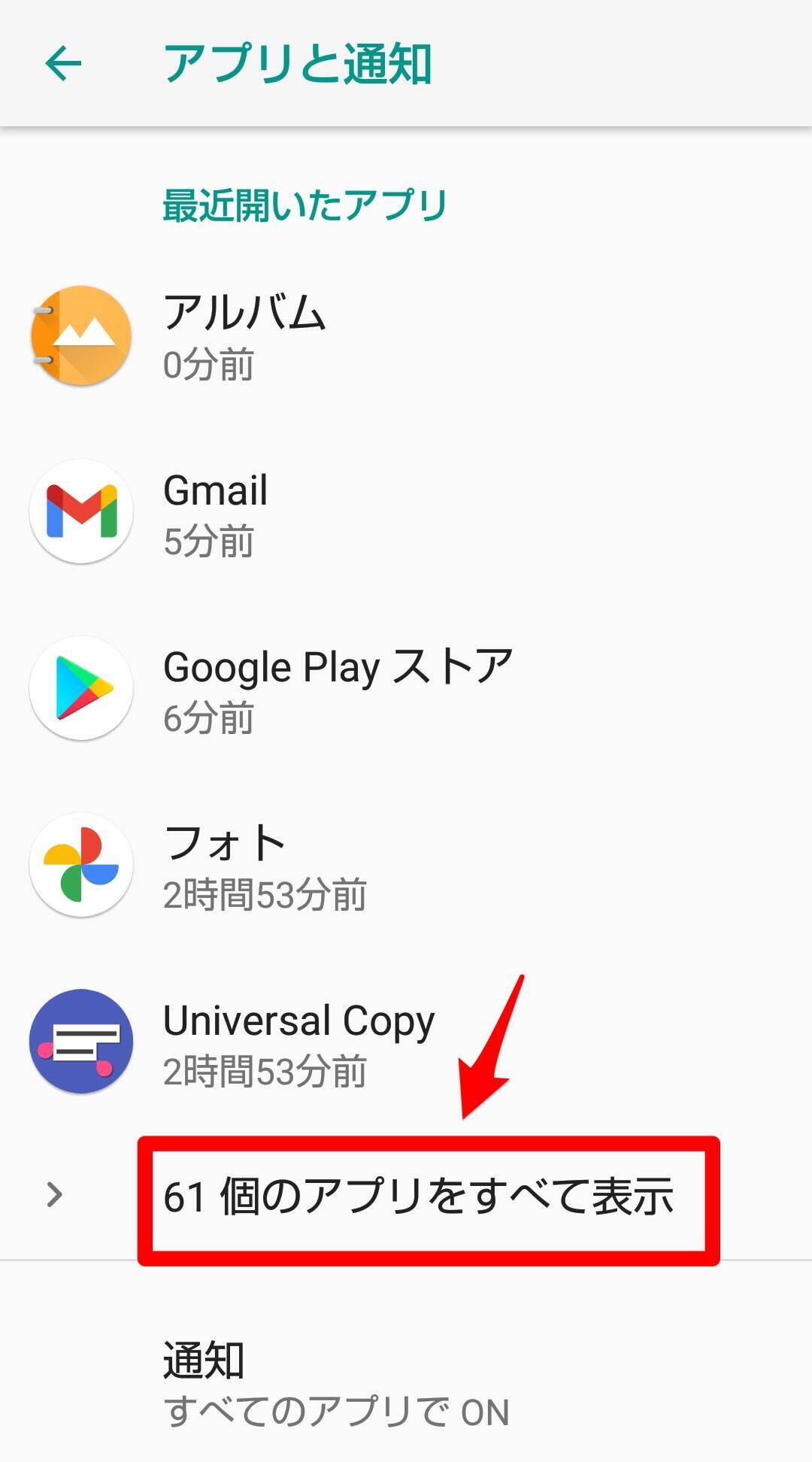Show all 61 apps
This screenshot has height=1462, width=812.
pyautogui.click(x=418, y=1196)
